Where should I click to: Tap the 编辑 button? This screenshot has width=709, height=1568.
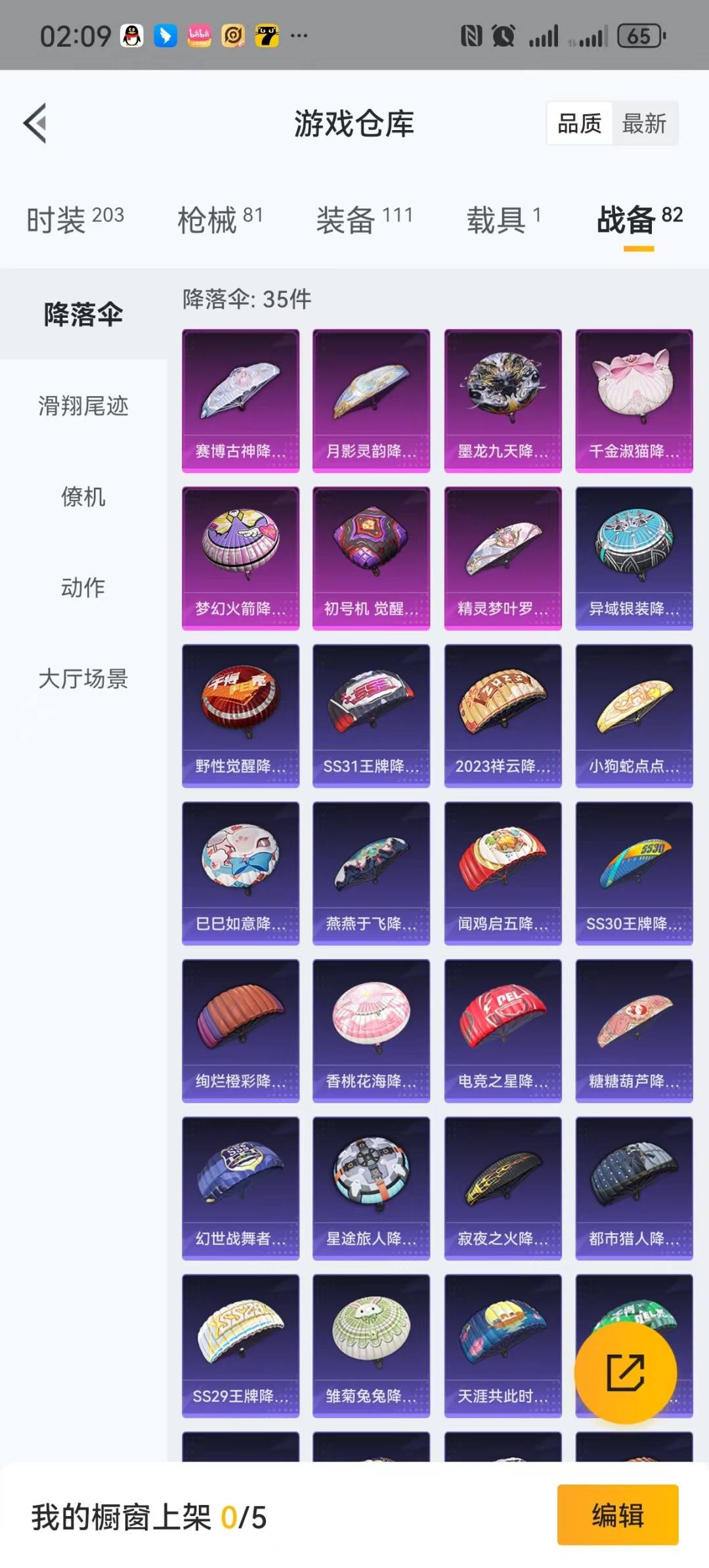click(x=617, y=1515)
